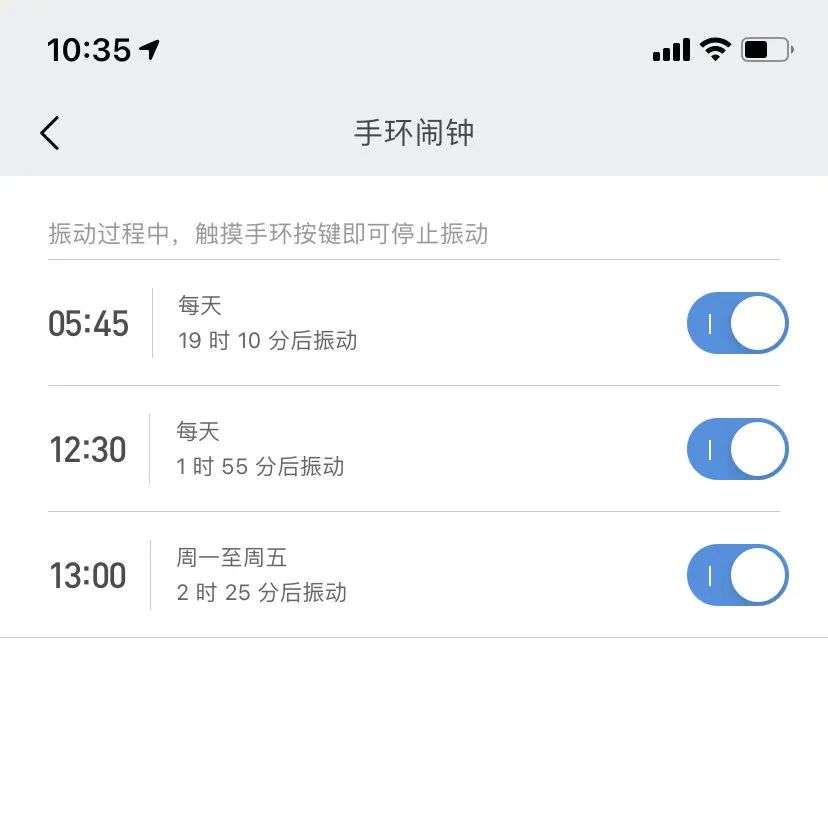
Task: Open the 05:45 每天 alarm settings
Action: point(300,323)
